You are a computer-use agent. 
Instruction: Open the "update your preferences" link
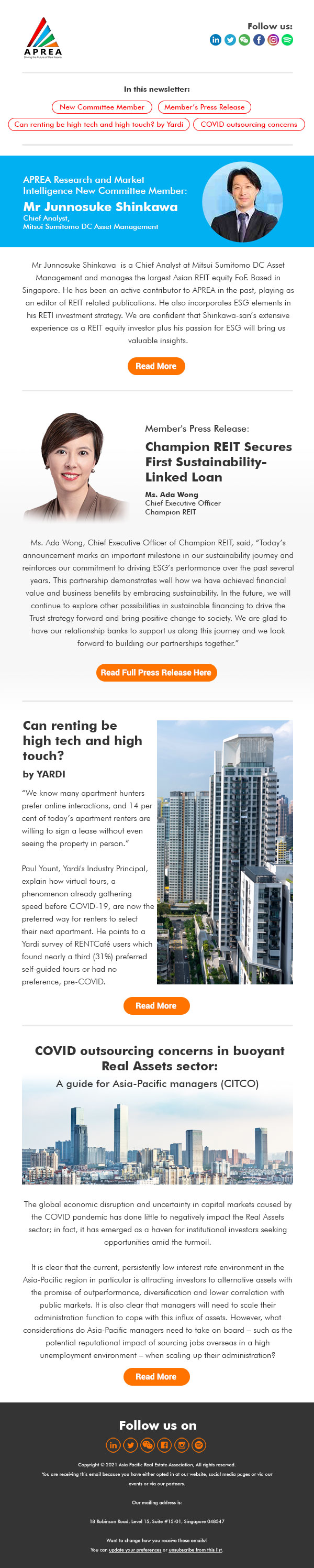[x=134, y=1550]
